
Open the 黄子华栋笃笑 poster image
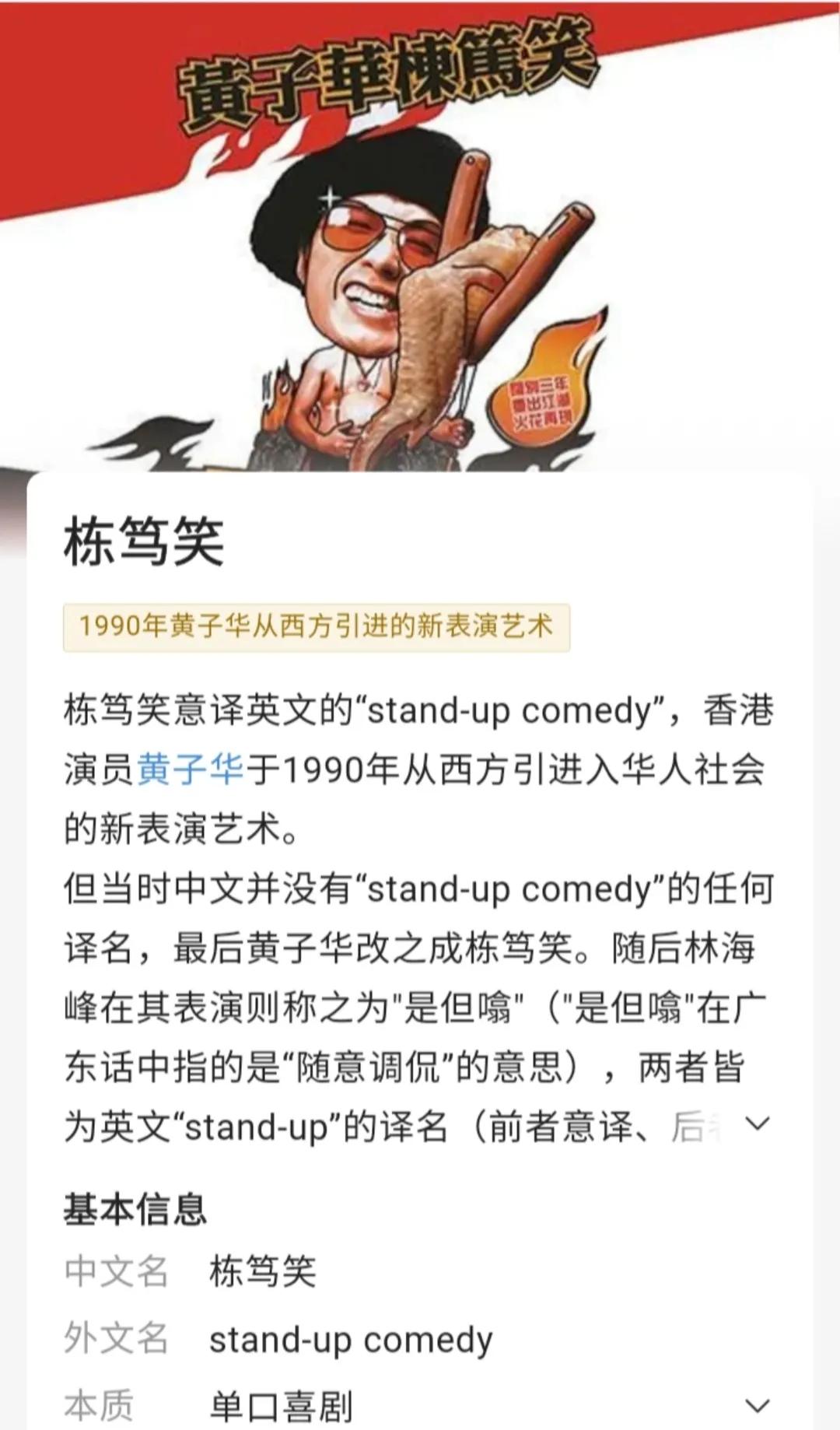click(x=420, y=233)
